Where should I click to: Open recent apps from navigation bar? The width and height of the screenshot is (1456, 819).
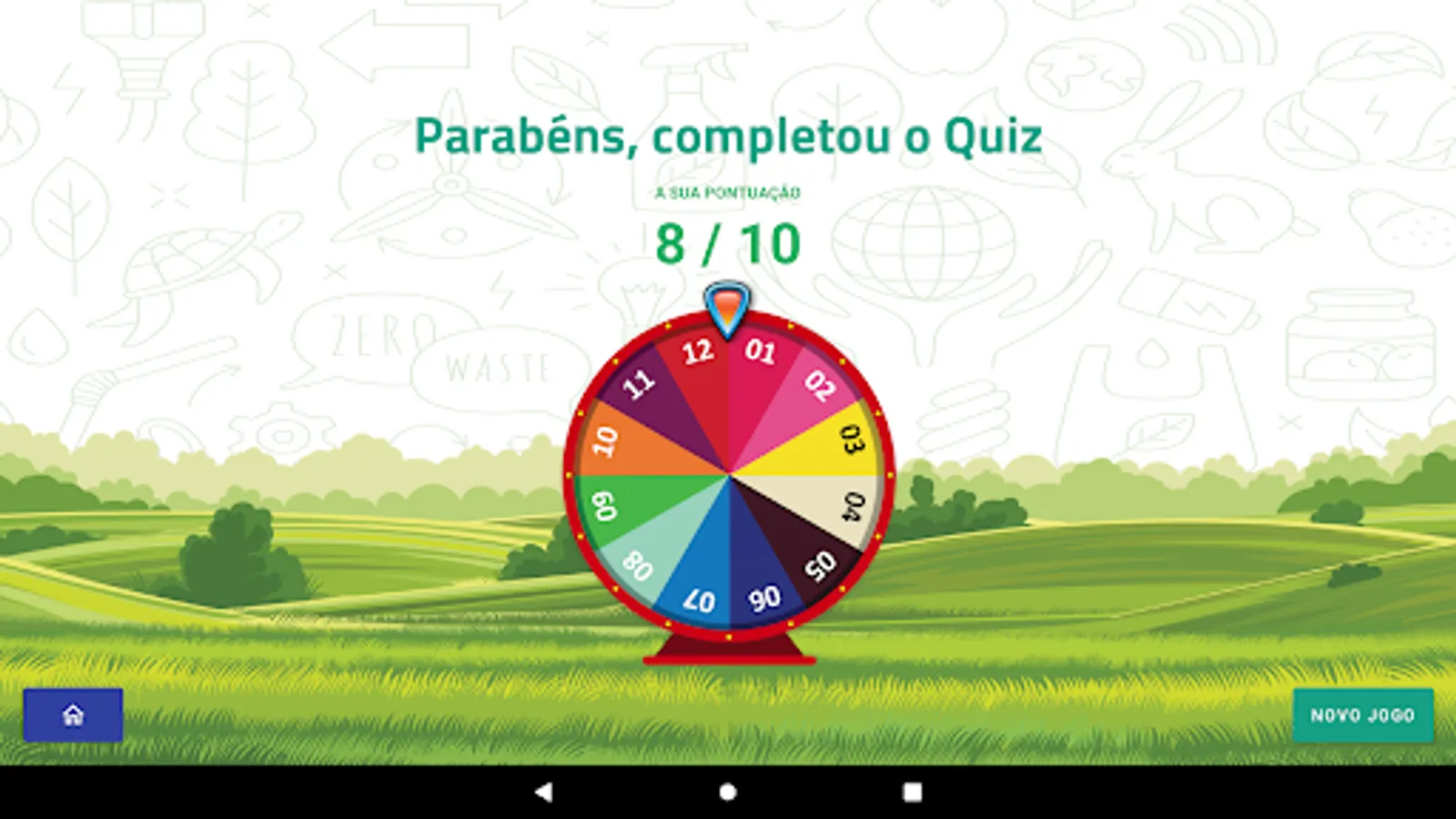[x=912, y=792]
